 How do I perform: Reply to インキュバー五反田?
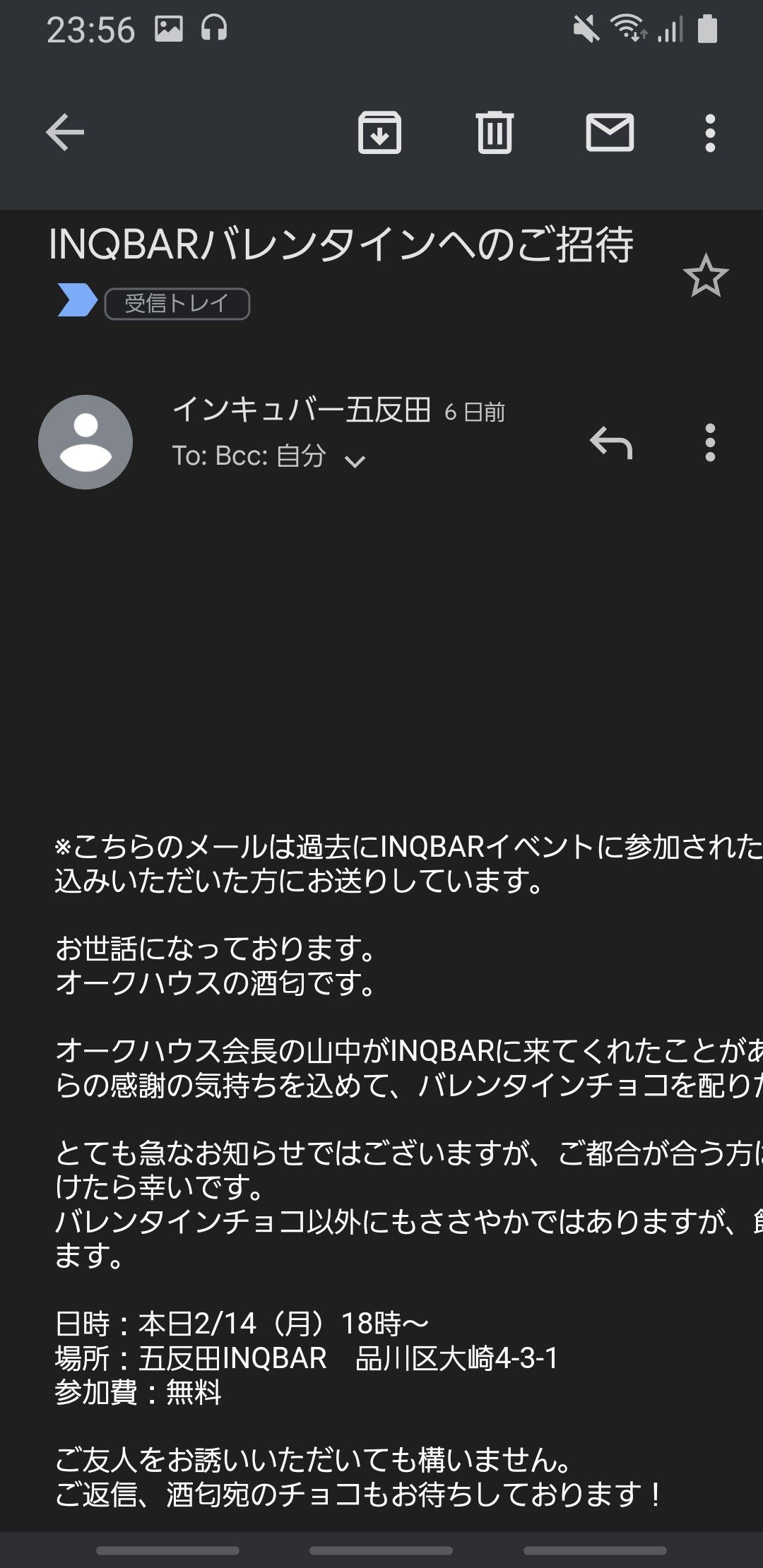click(x=610, y=443)
